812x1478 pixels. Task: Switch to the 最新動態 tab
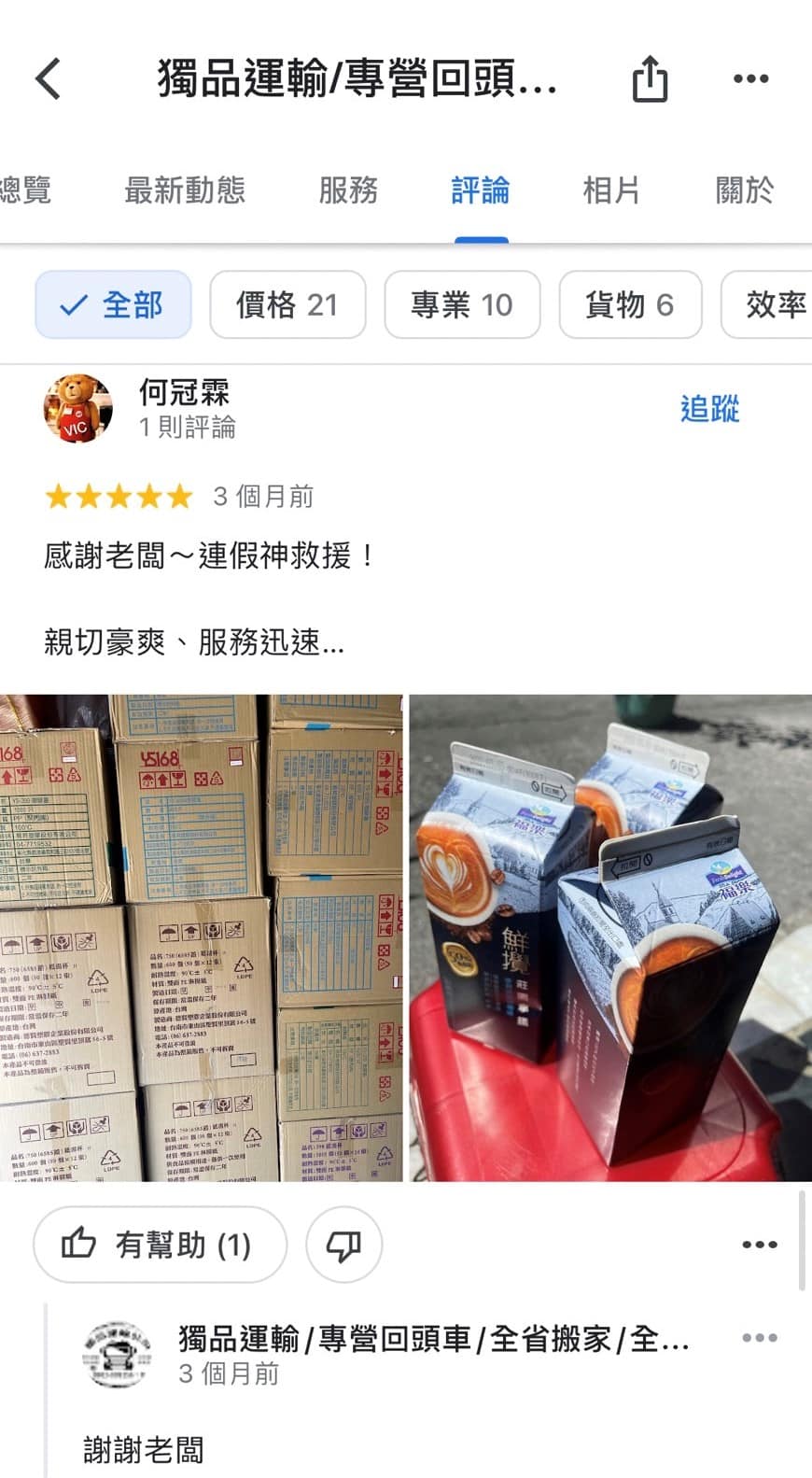tap(185, 190)
